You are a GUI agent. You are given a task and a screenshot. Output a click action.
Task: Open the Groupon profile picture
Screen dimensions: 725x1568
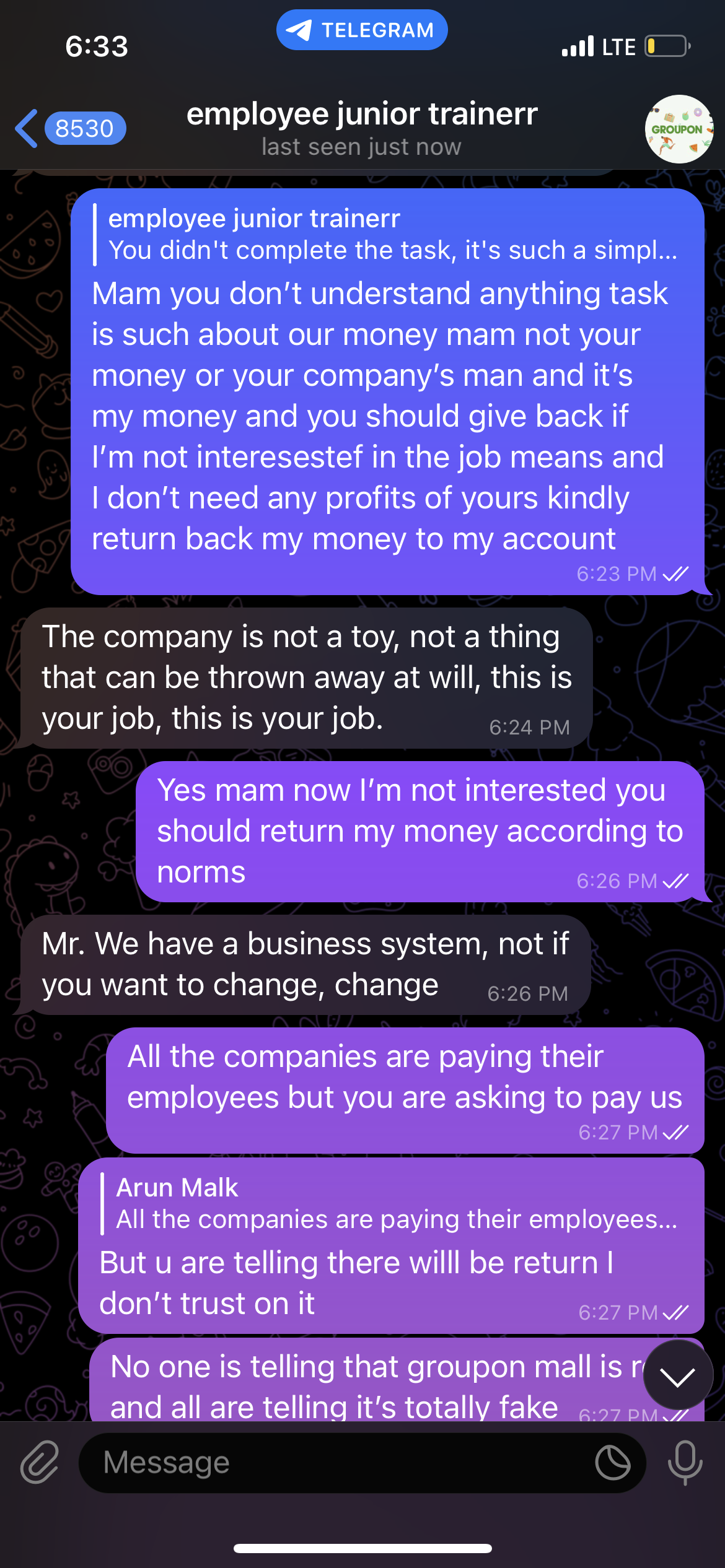(679, 129)
